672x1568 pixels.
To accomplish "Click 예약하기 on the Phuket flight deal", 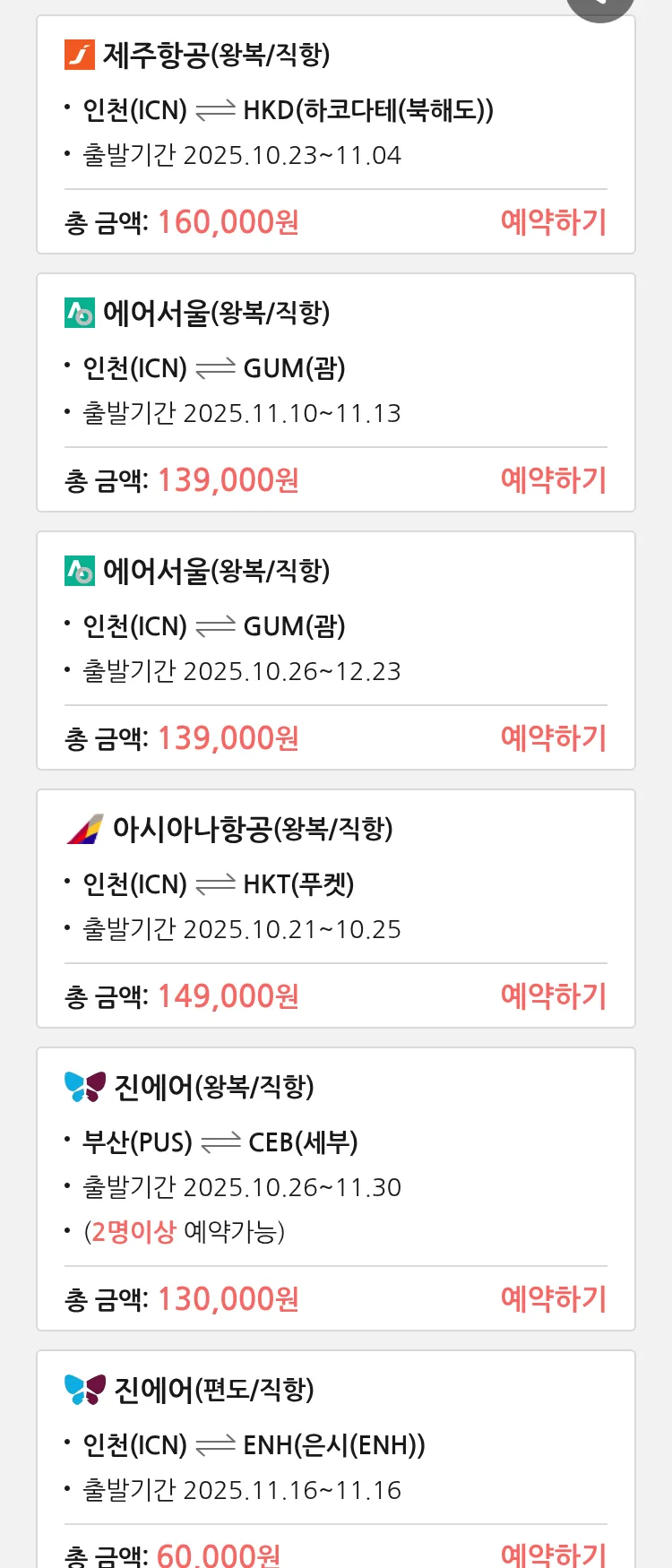I will click(554, 996).
